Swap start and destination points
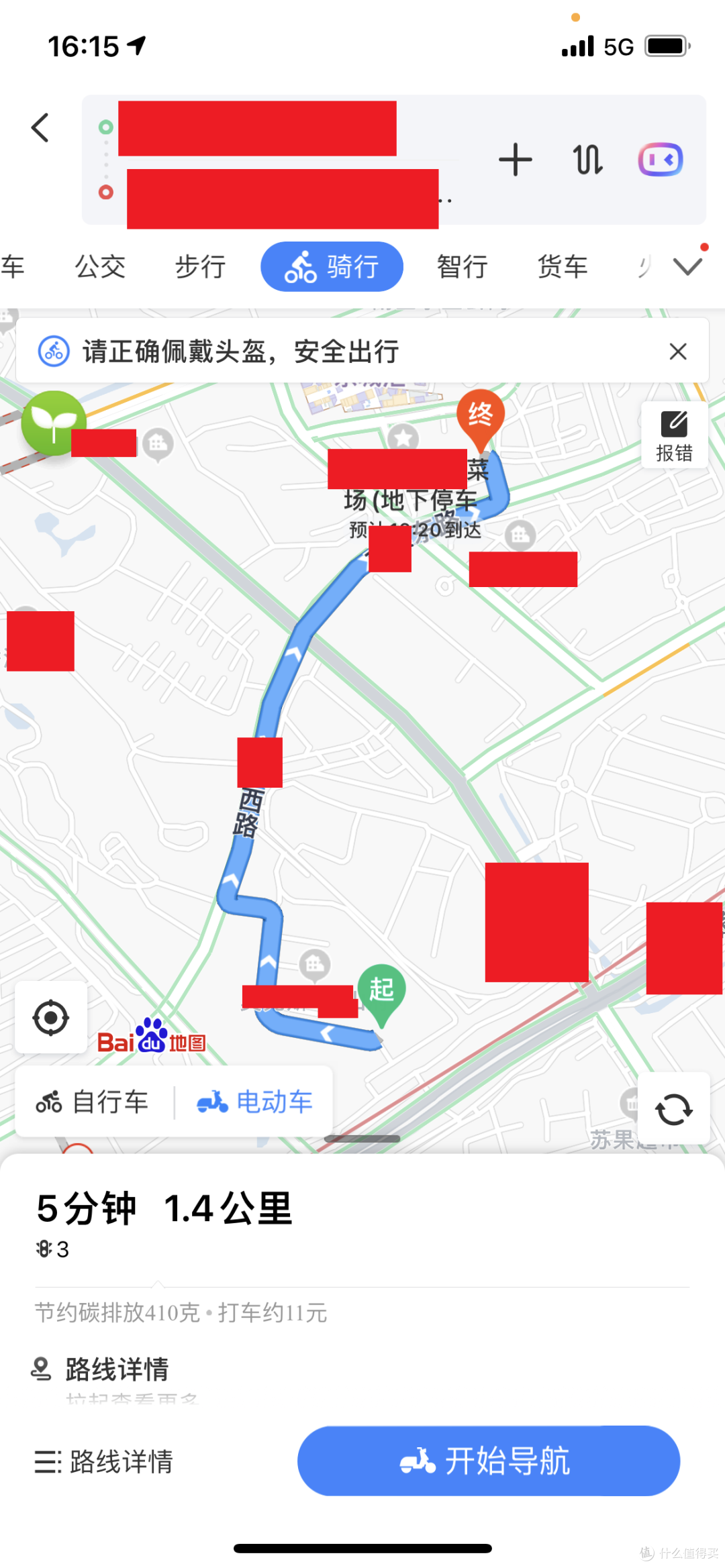Viewport: 725px width, 1568px height. coord(587,160)
